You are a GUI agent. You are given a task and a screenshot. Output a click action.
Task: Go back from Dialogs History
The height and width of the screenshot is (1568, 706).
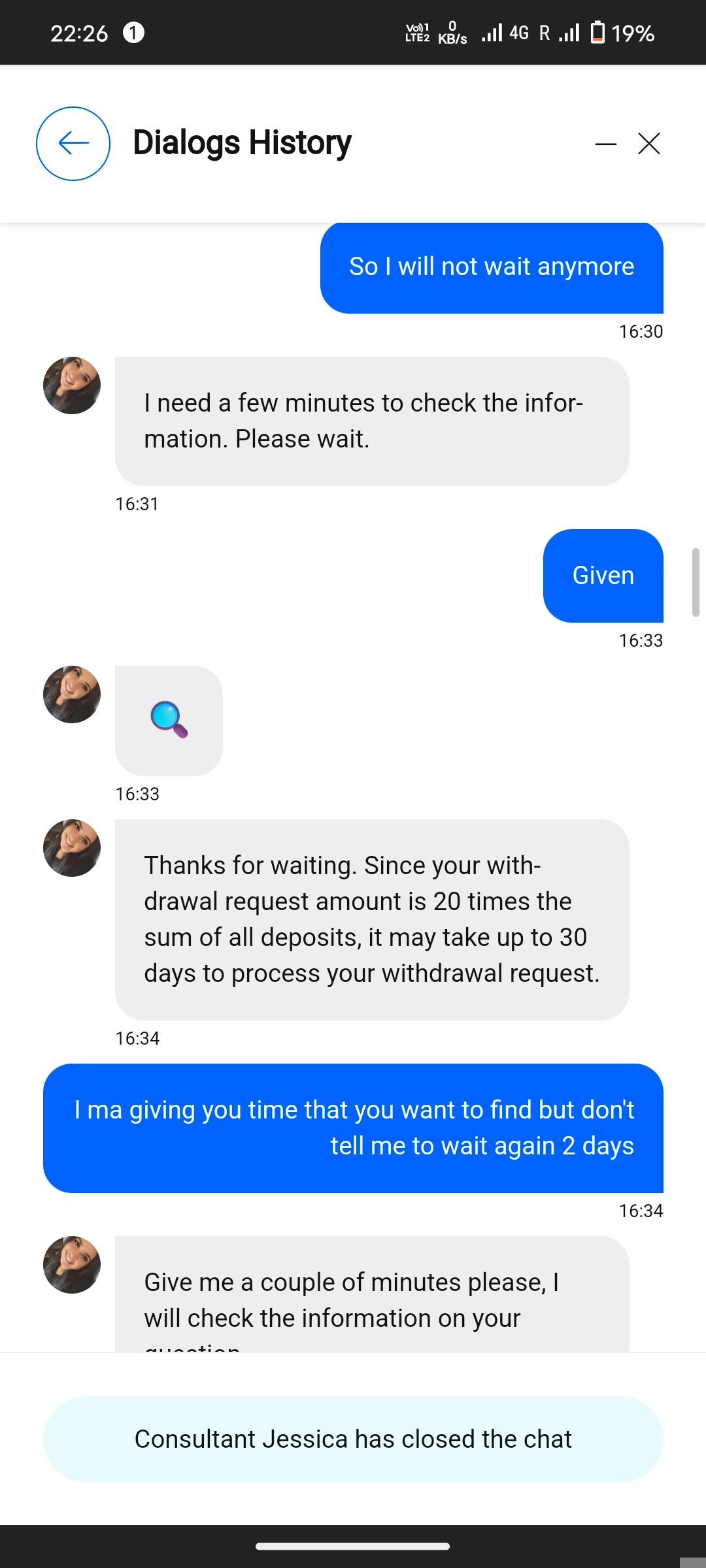[x=73, y=144]
